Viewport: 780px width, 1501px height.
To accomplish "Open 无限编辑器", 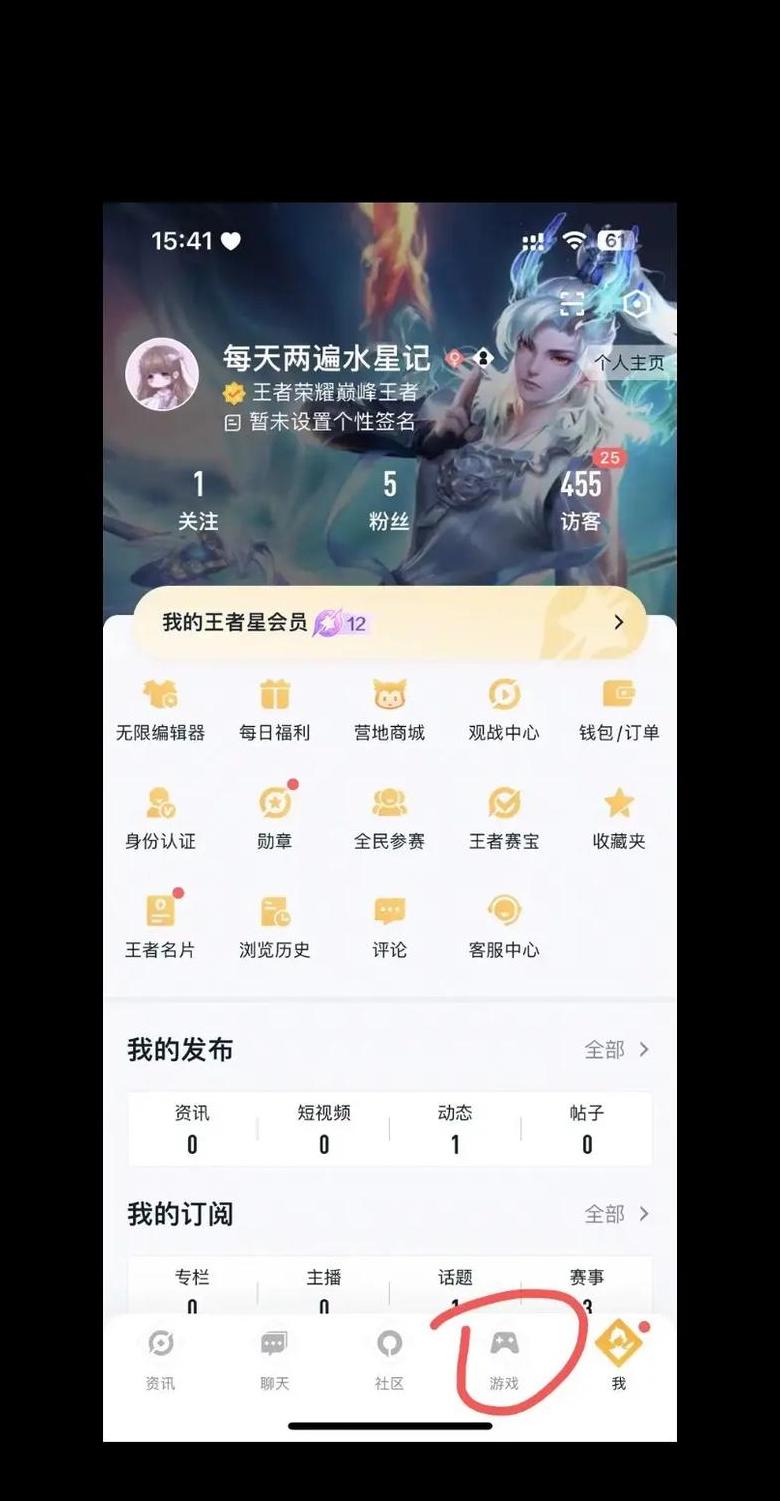I will pos(160,708).
